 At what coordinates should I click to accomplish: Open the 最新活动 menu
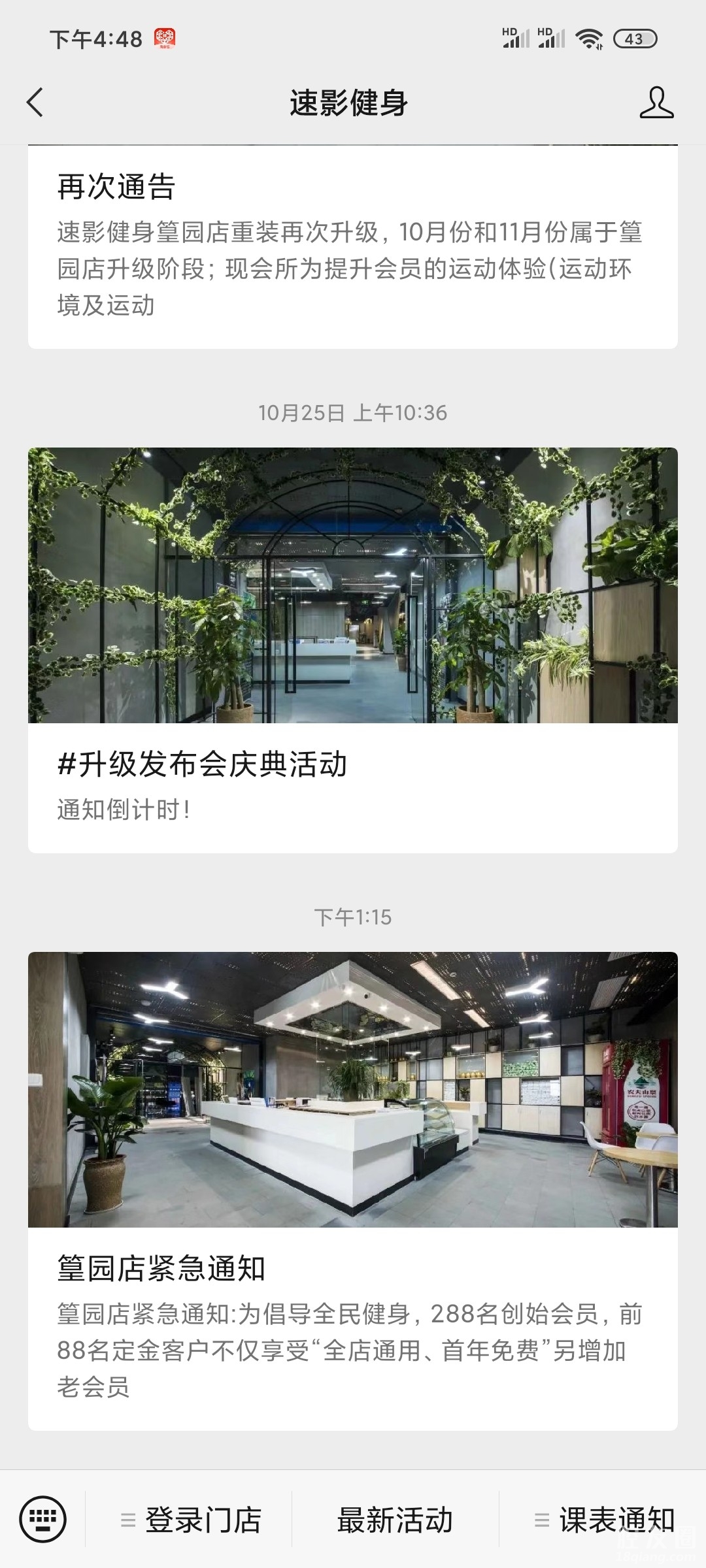(x=395, y=1520)
